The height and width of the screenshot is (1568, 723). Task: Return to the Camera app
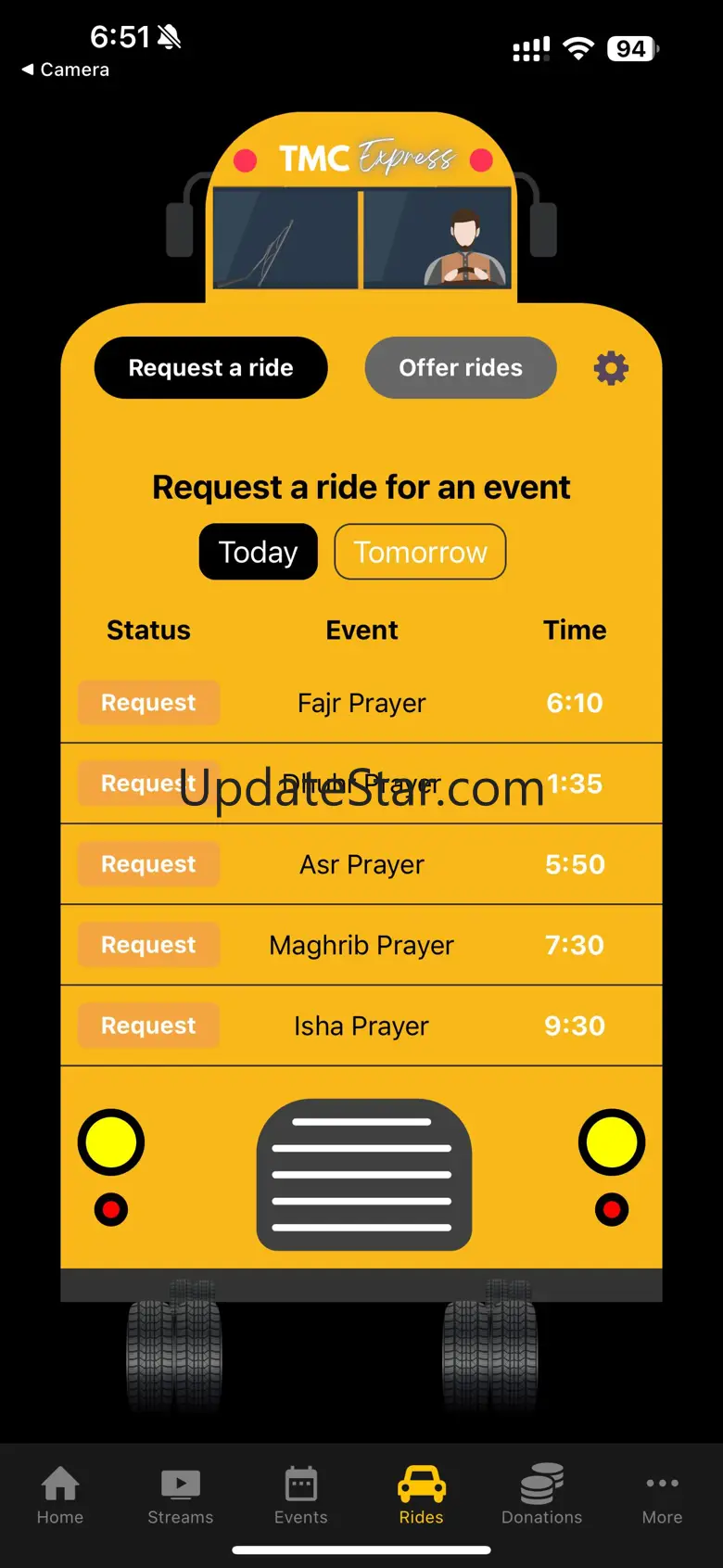[65, 70]
